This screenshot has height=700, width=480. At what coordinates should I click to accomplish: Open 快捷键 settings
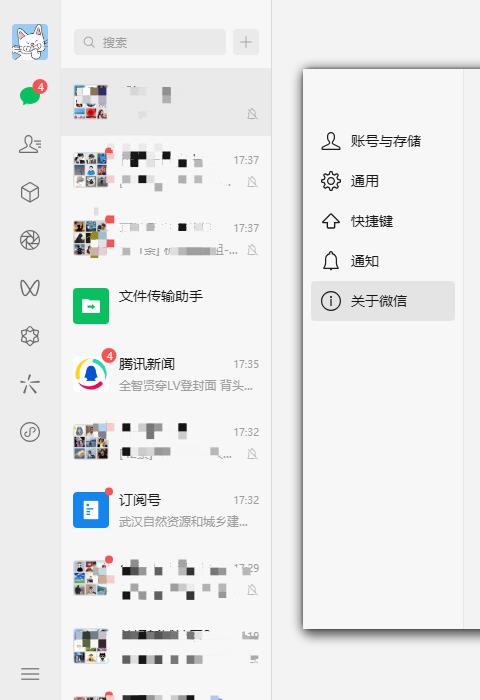(383, 221)
